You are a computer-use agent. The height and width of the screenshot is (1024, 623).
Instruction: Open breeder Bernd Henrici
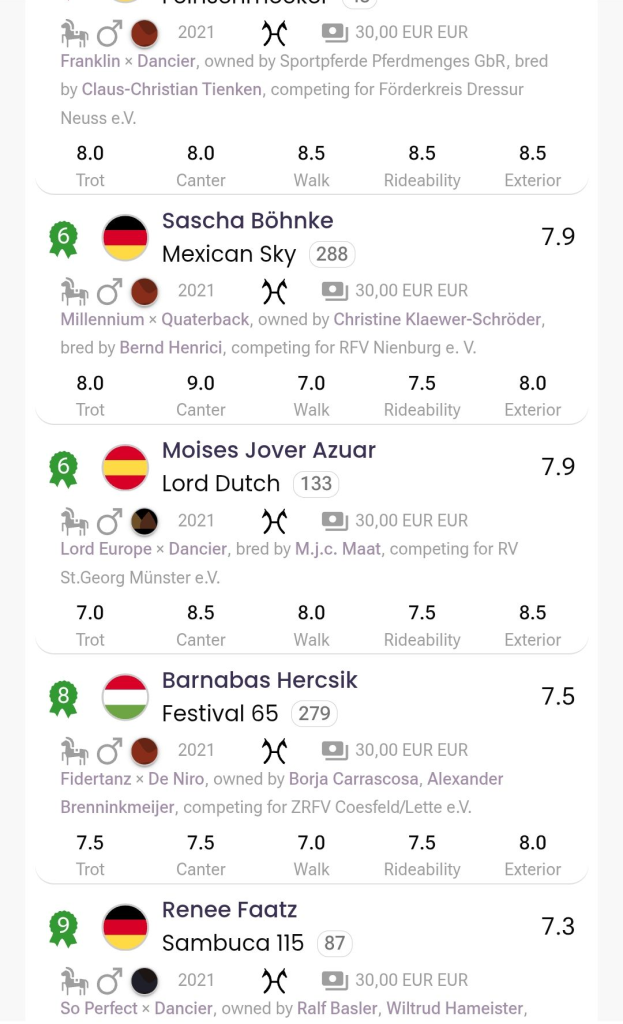coord(170,348)
